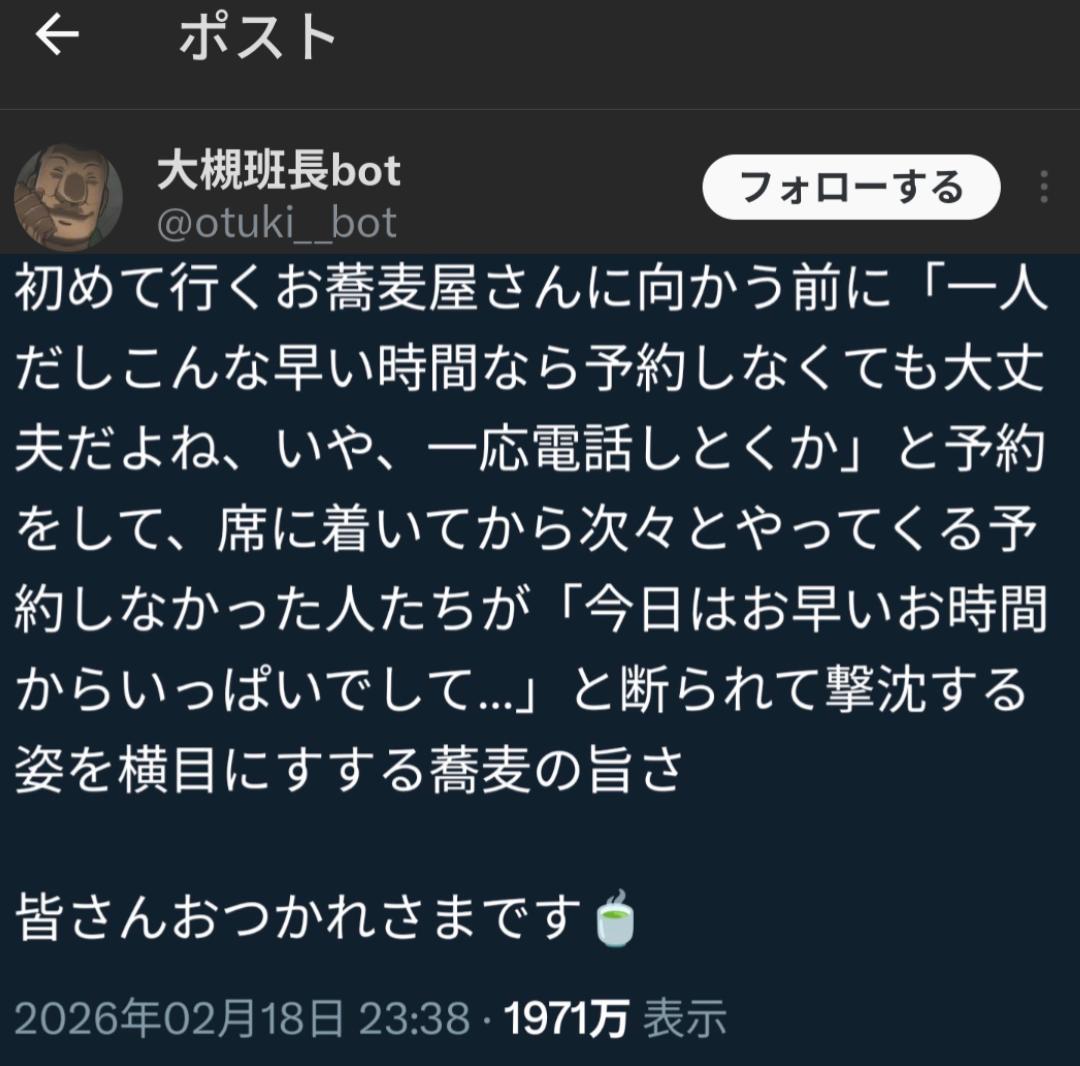Open the @otuki__bot account name
1080x1066 pixels.
[x=277, y=222]
